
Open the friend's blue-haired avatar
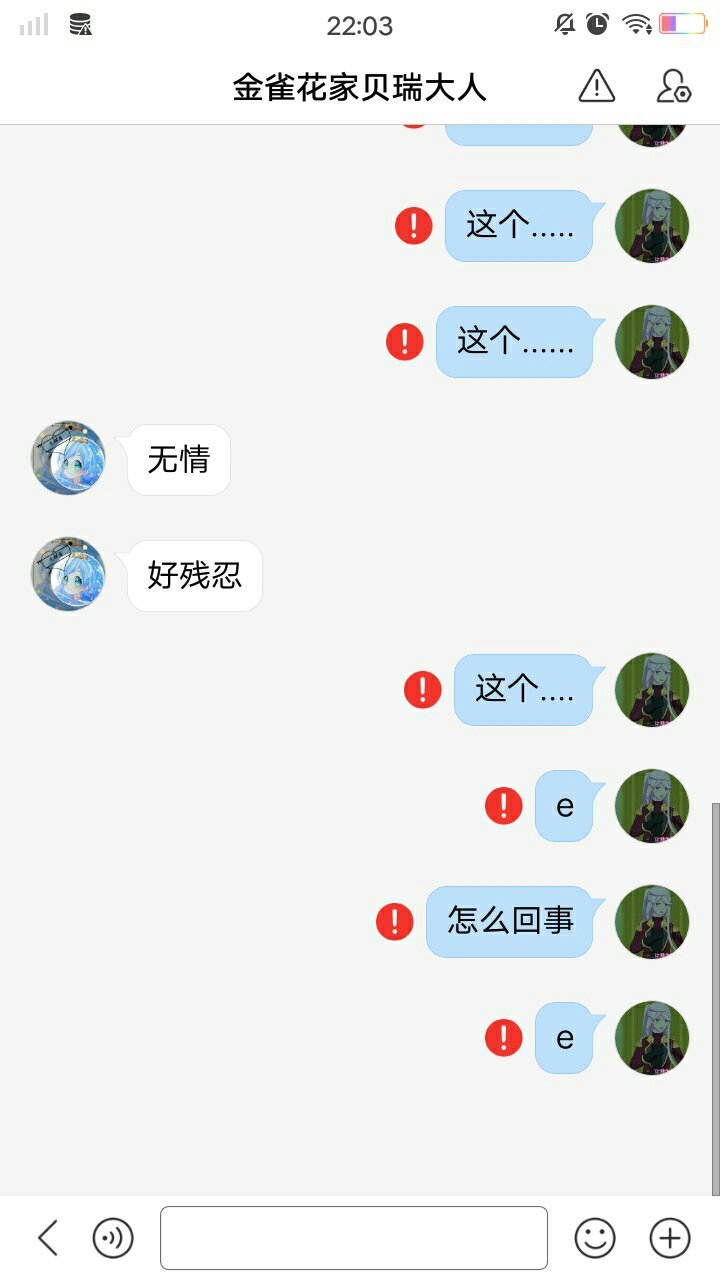[x=67, y=458]
